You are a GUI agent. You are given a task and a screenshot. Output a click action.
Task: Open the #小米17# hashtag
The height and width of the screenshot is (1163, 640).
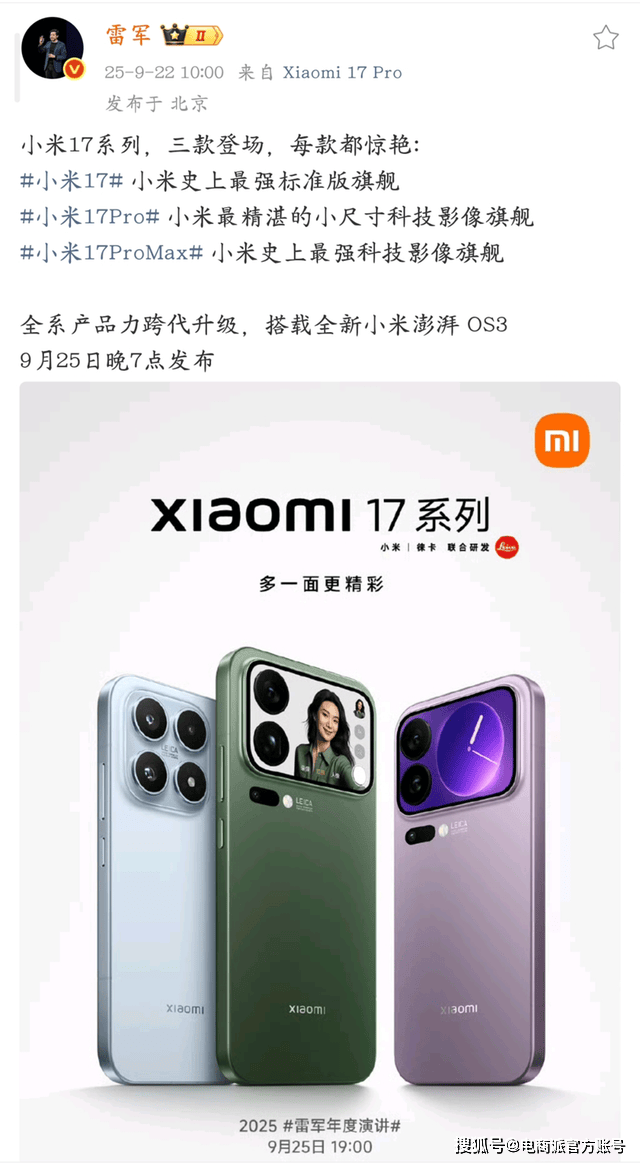pos(71,181)
